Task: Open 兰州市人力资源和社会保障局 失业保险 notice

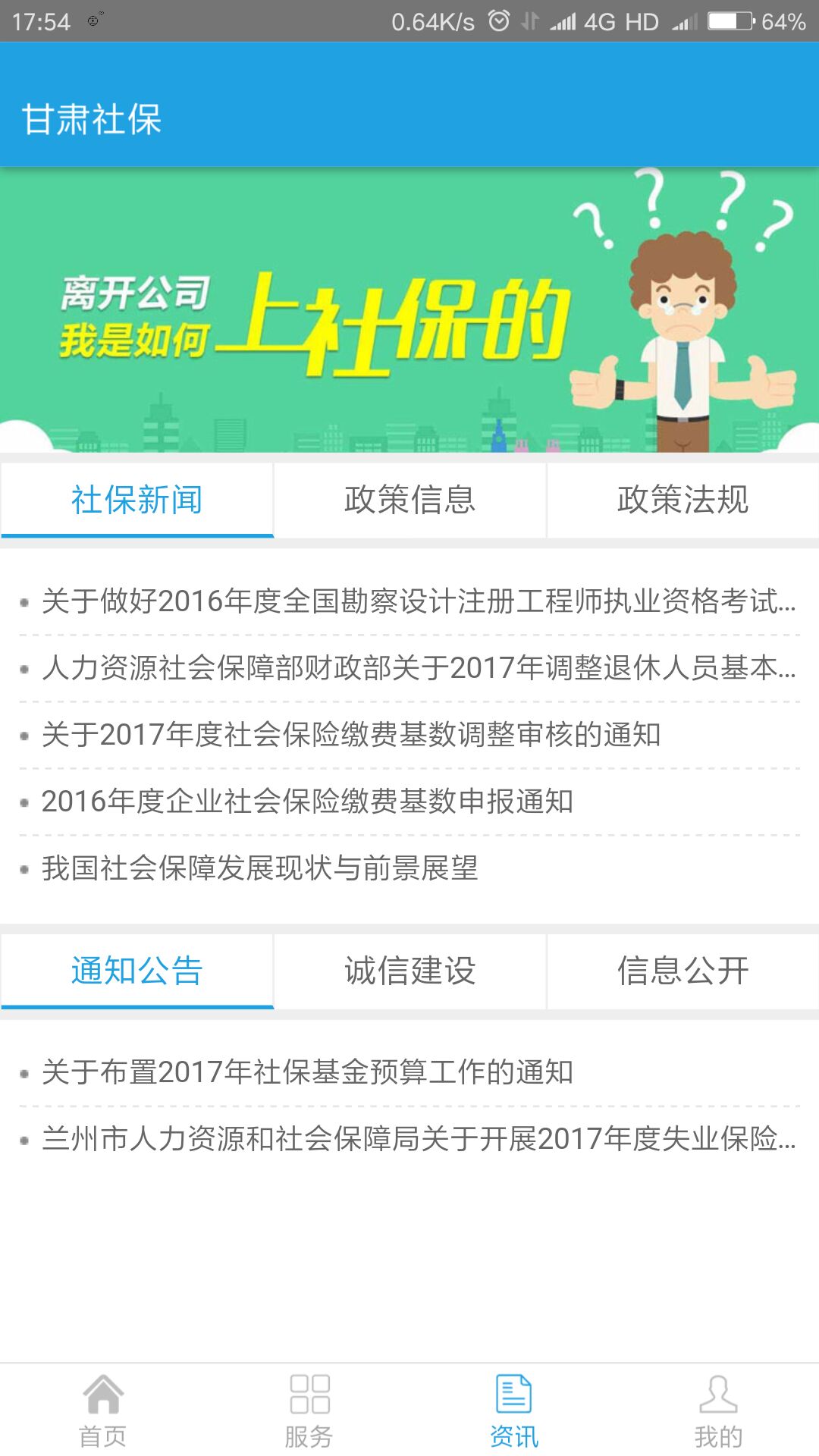Action: 417,1139
